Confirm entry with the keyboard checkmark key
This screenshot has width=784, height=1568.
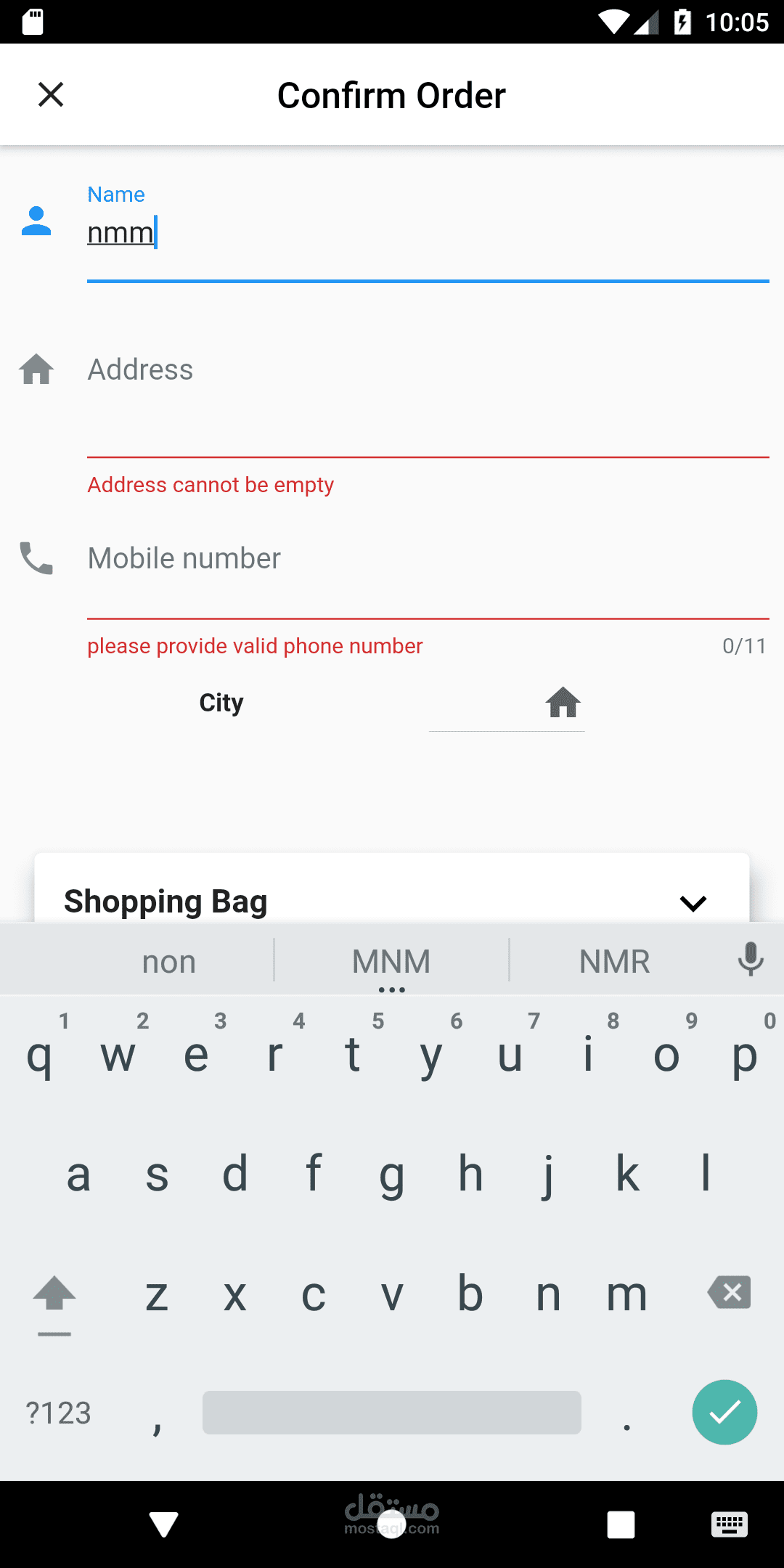coord(724,1412)
